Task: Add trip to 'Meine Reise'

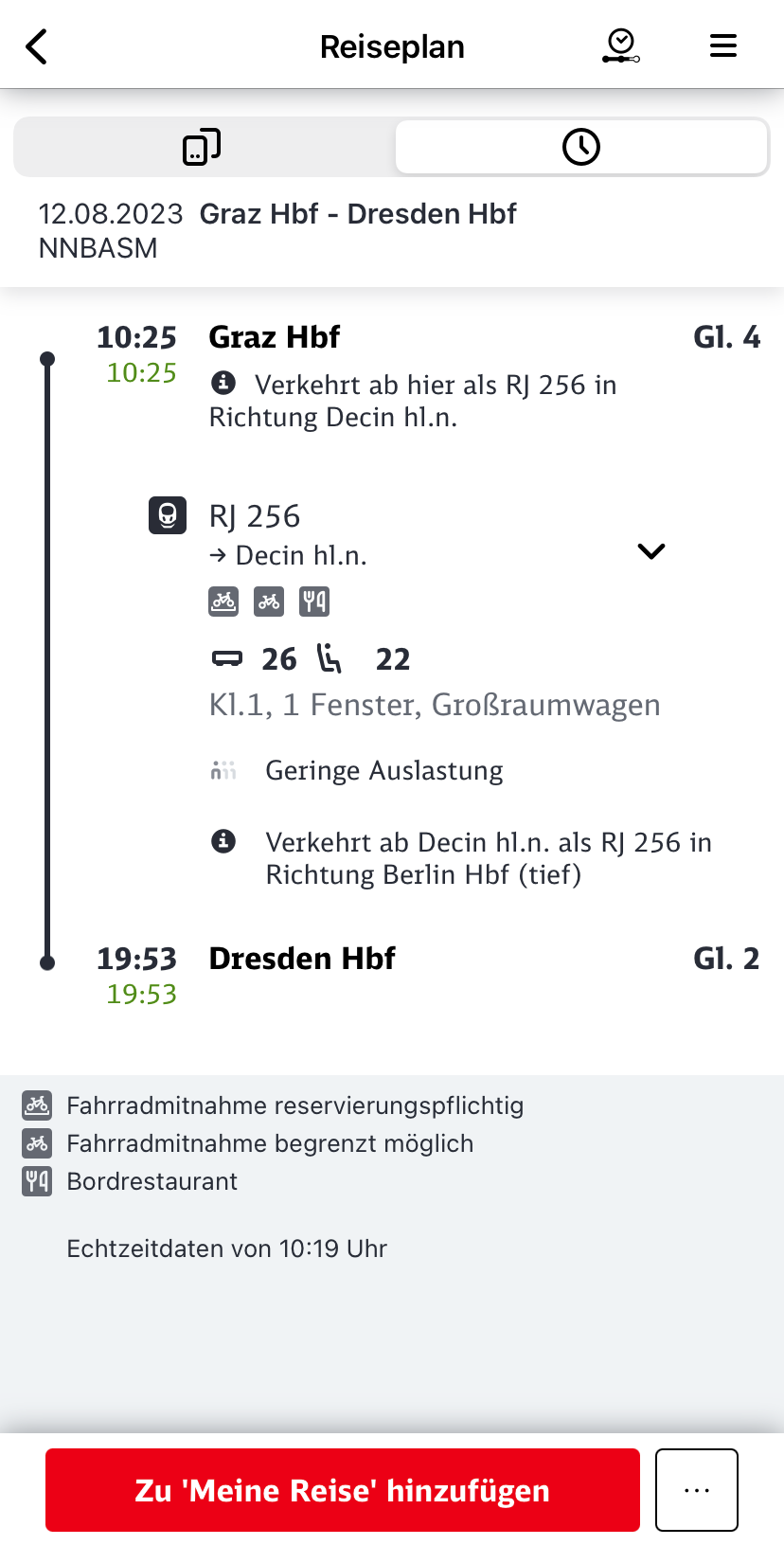Action: click(x=343, y=1490)
